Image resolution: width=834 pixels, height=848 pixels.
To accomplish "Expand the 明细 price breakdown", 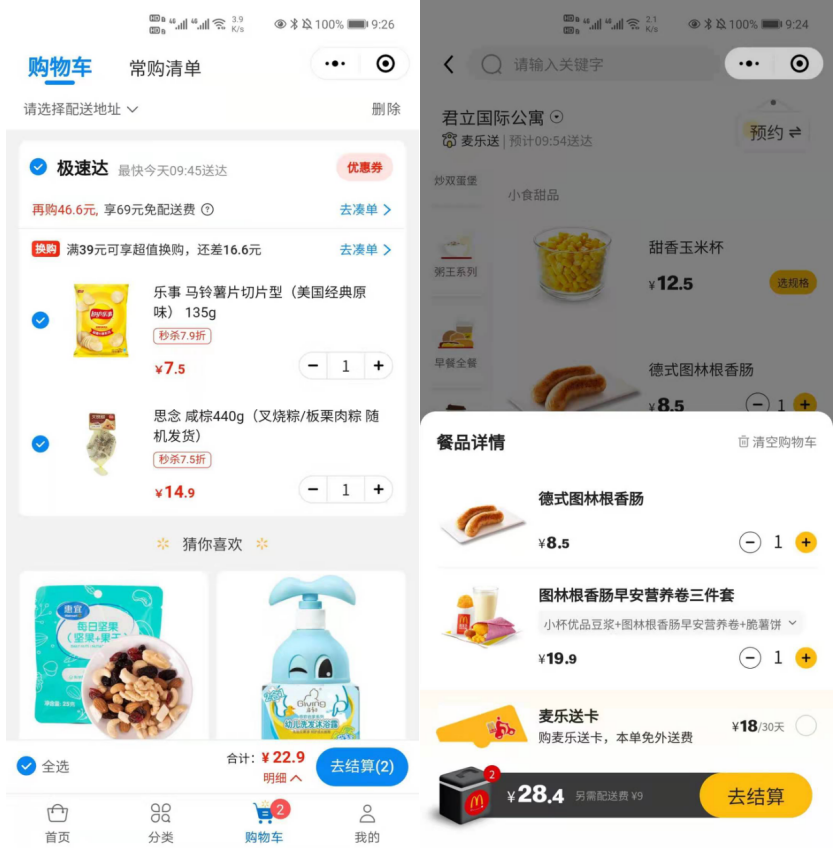I will [x=282, y=778].
